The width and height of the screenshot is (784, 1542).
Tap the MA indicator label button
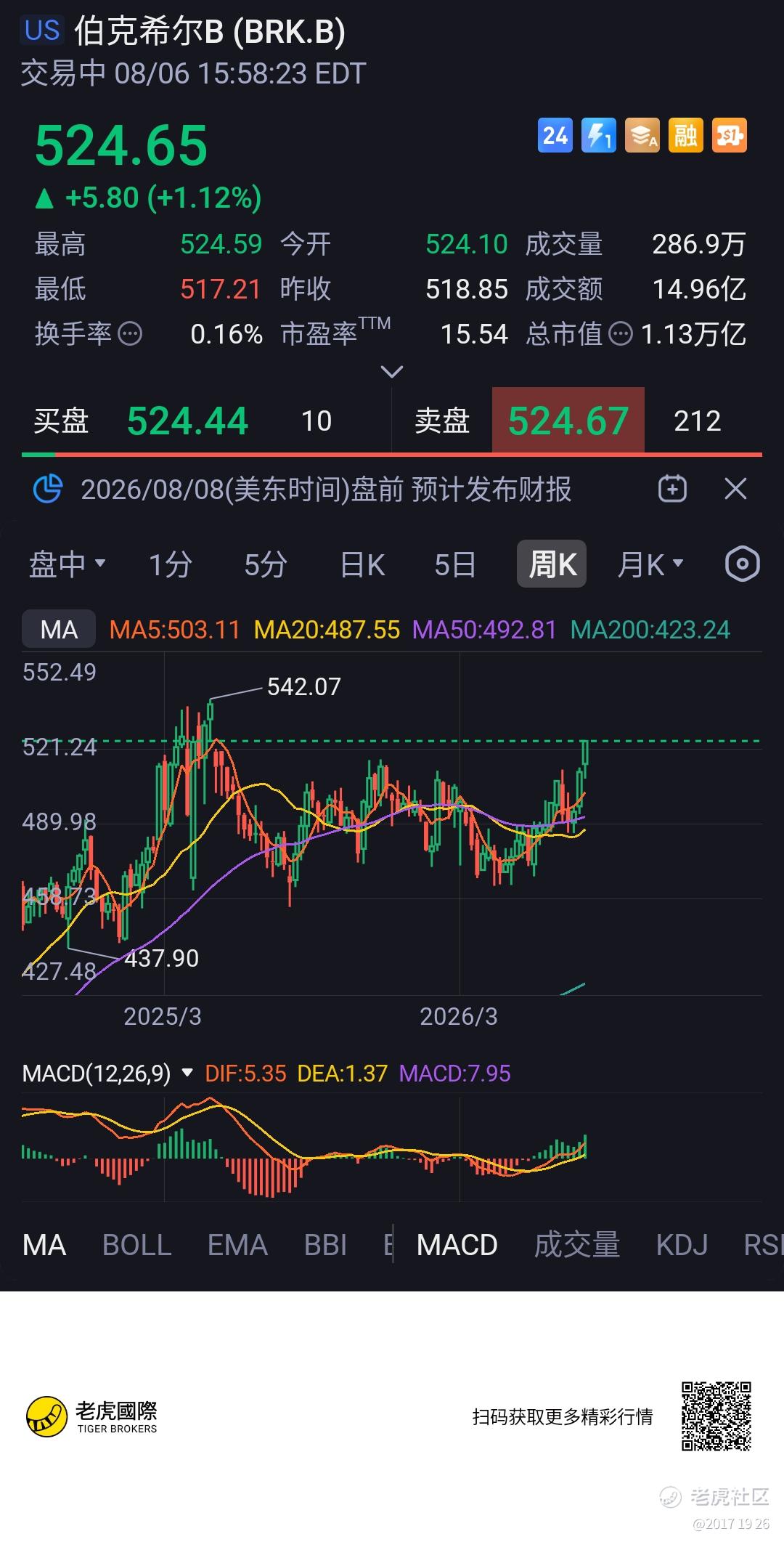coord(59,629)
